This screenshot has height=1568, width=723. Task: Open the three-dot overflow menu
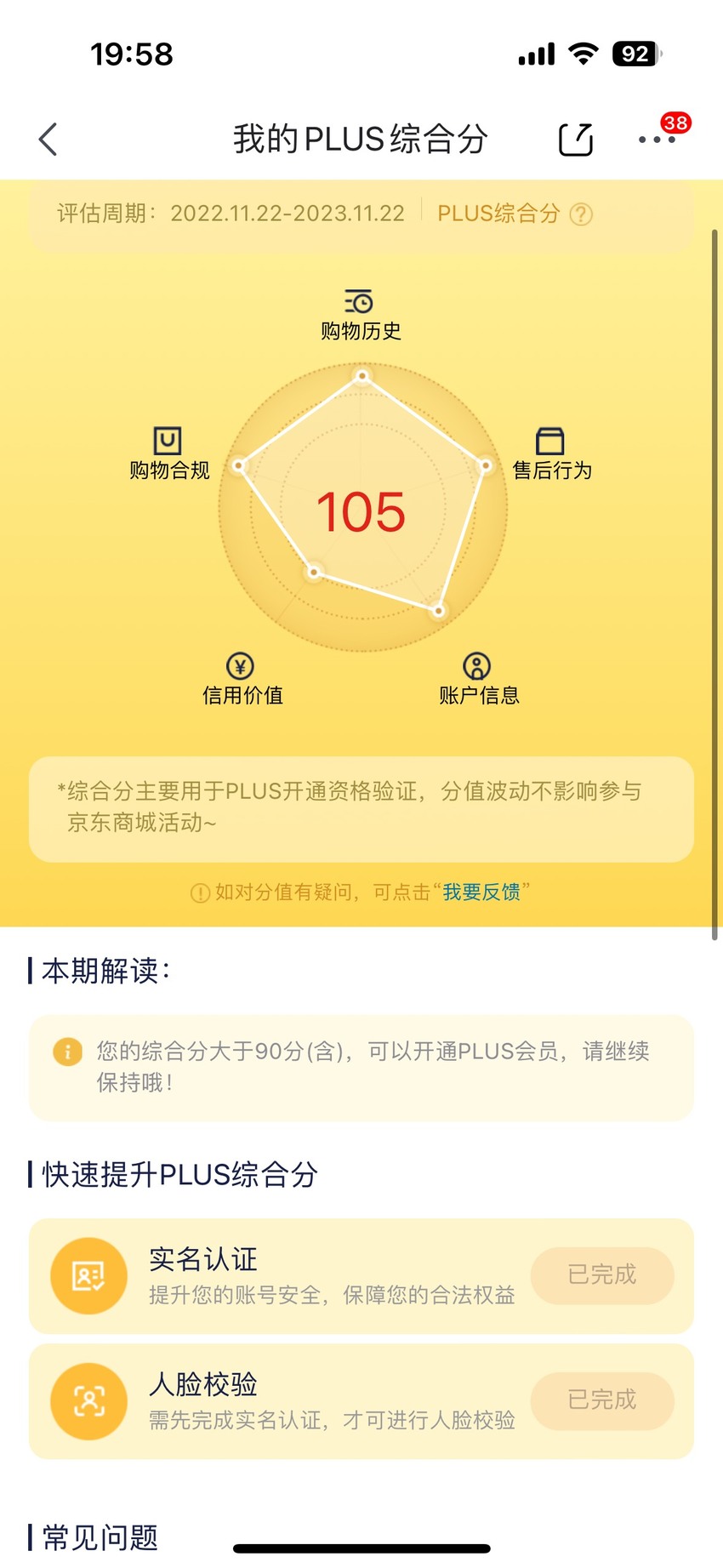[x=658, y=140]
